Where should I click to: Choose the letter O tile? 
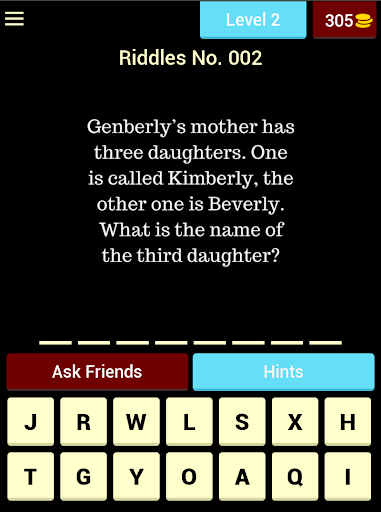[x=189, y=477]
